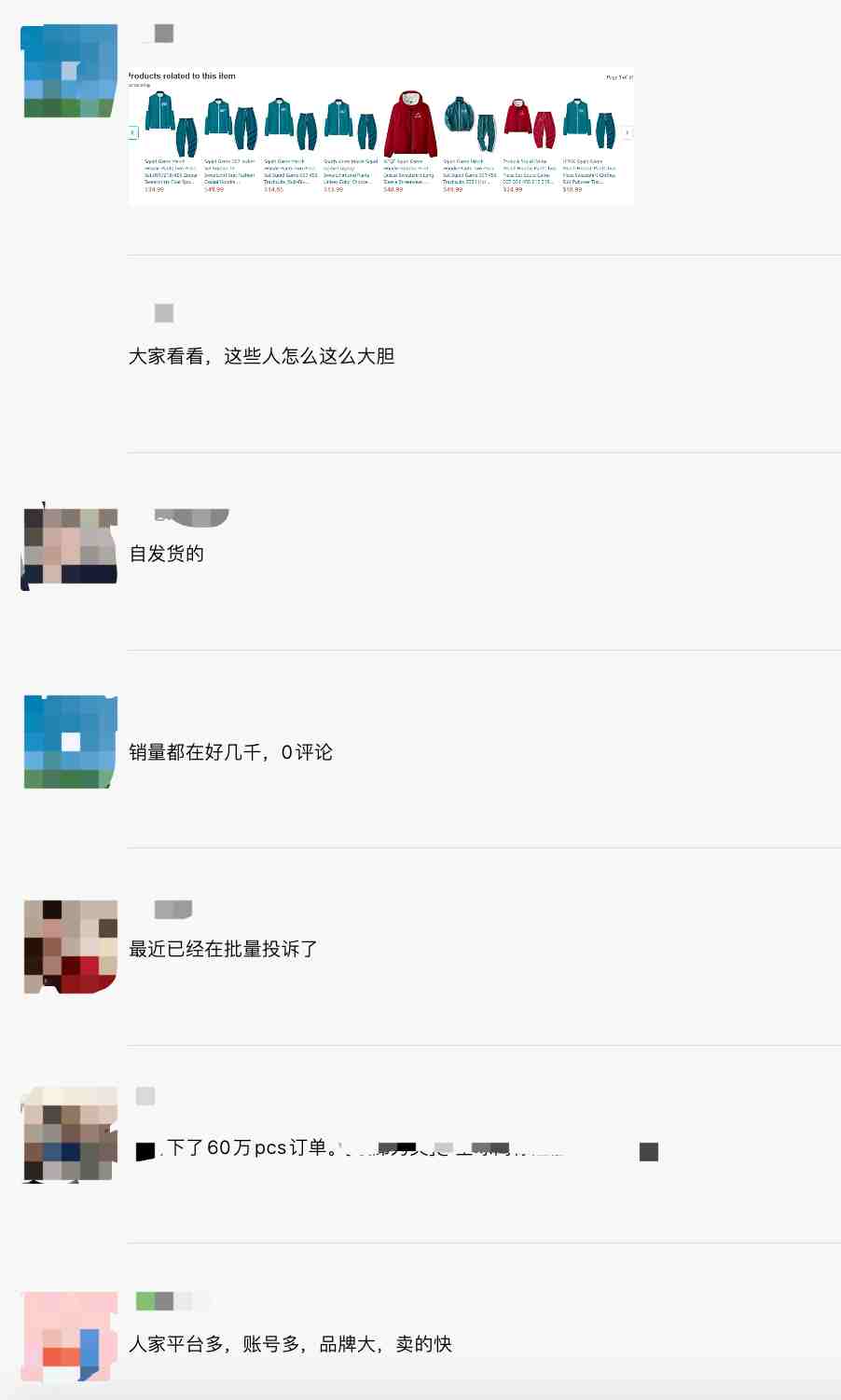841x1400 pixels.
Task: Open avatar beside 最近已经在批量投诉了 message
Action: click(70, 946)
